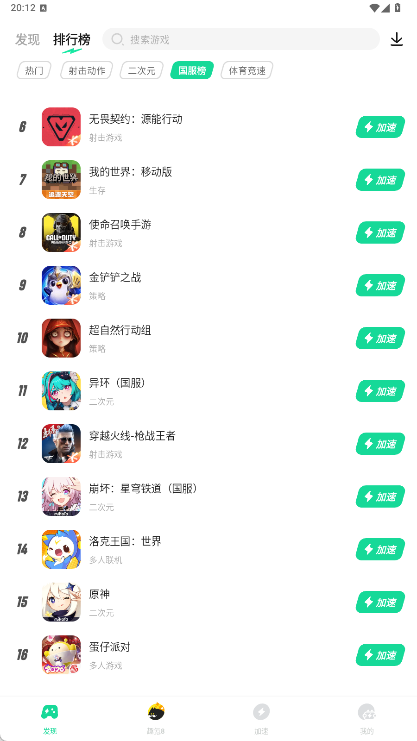Tap the 搜索游戏 search box
The width and height of the screenshot is (417, 741).
[241, 39]
